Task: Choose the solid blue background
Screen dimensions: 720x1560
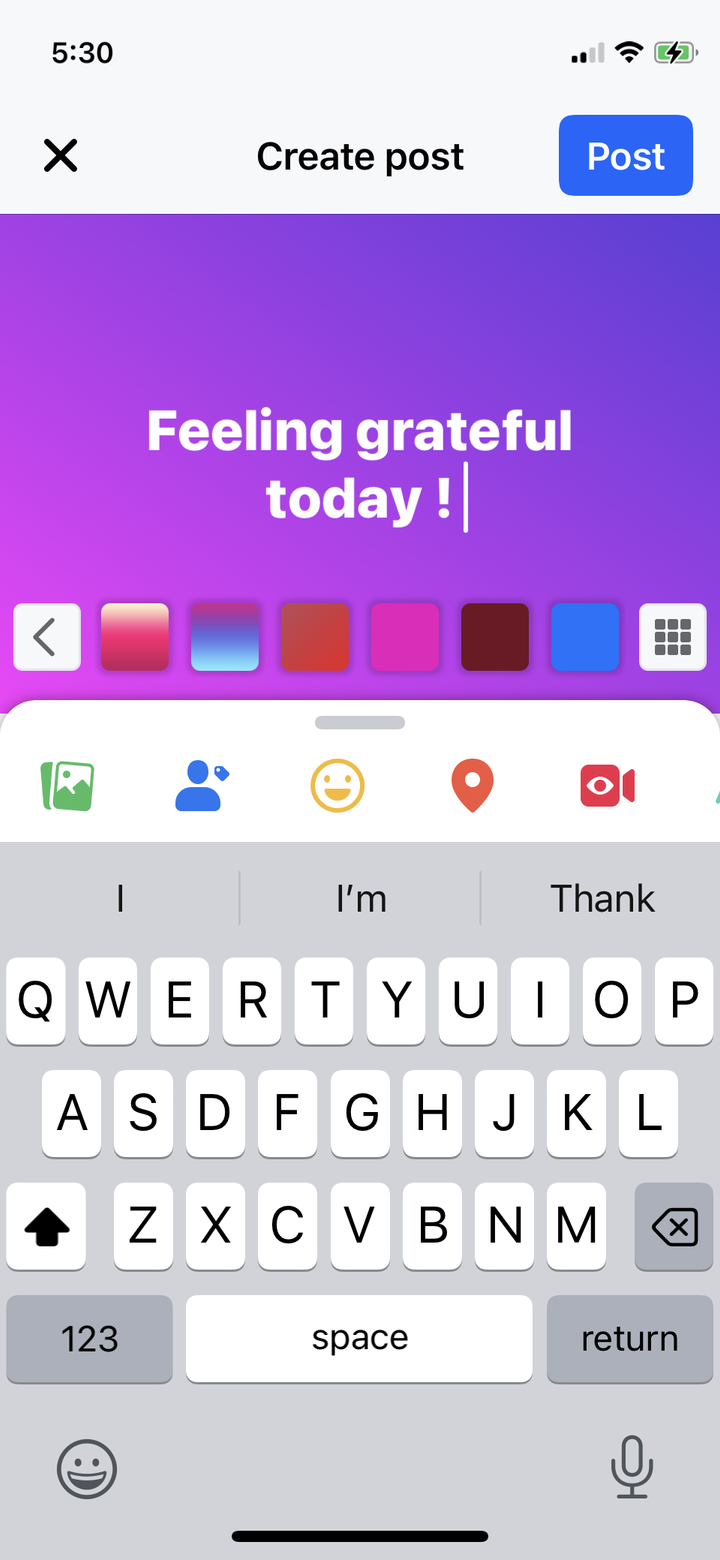Action: [x=585, y=637]
